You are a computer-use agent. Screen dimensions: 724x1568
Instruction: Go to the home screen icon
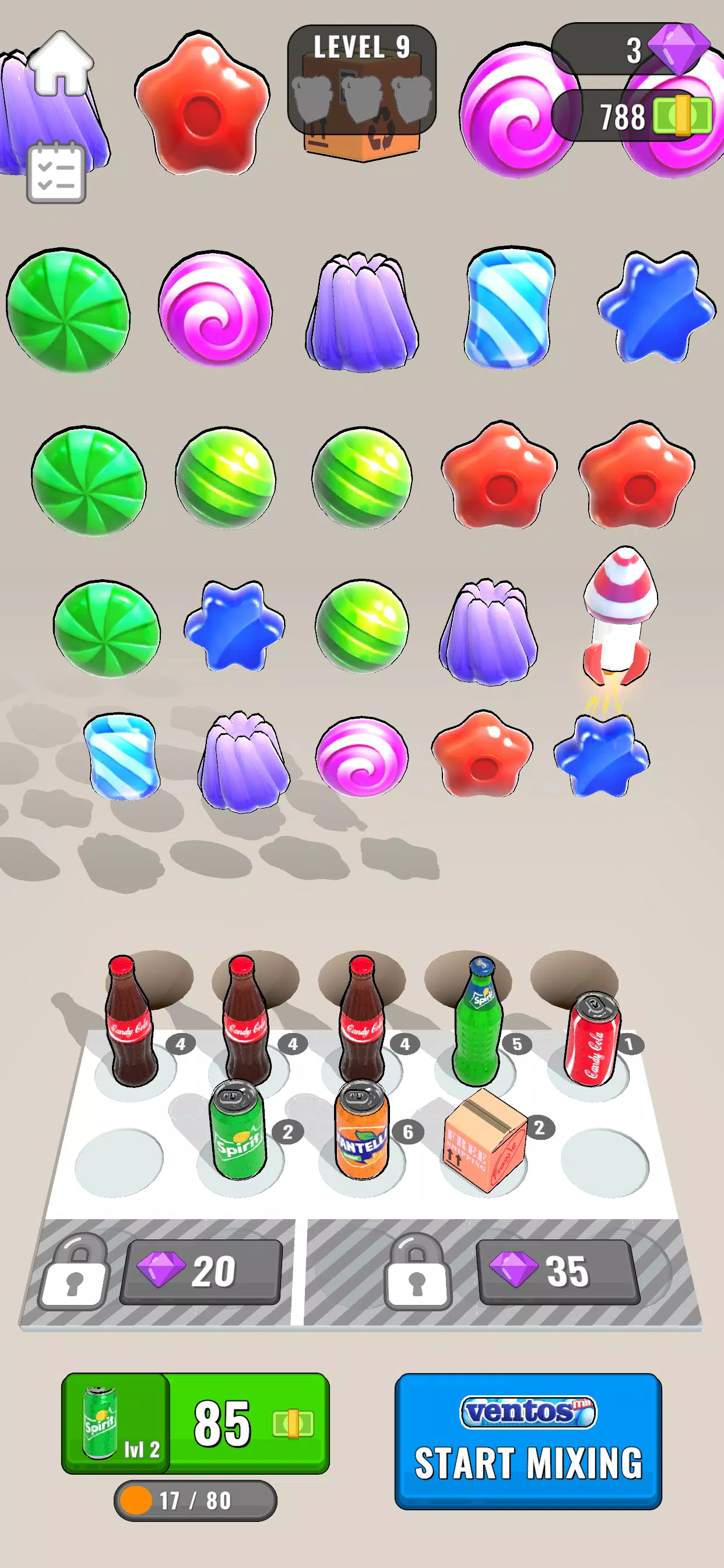point(61,65)
